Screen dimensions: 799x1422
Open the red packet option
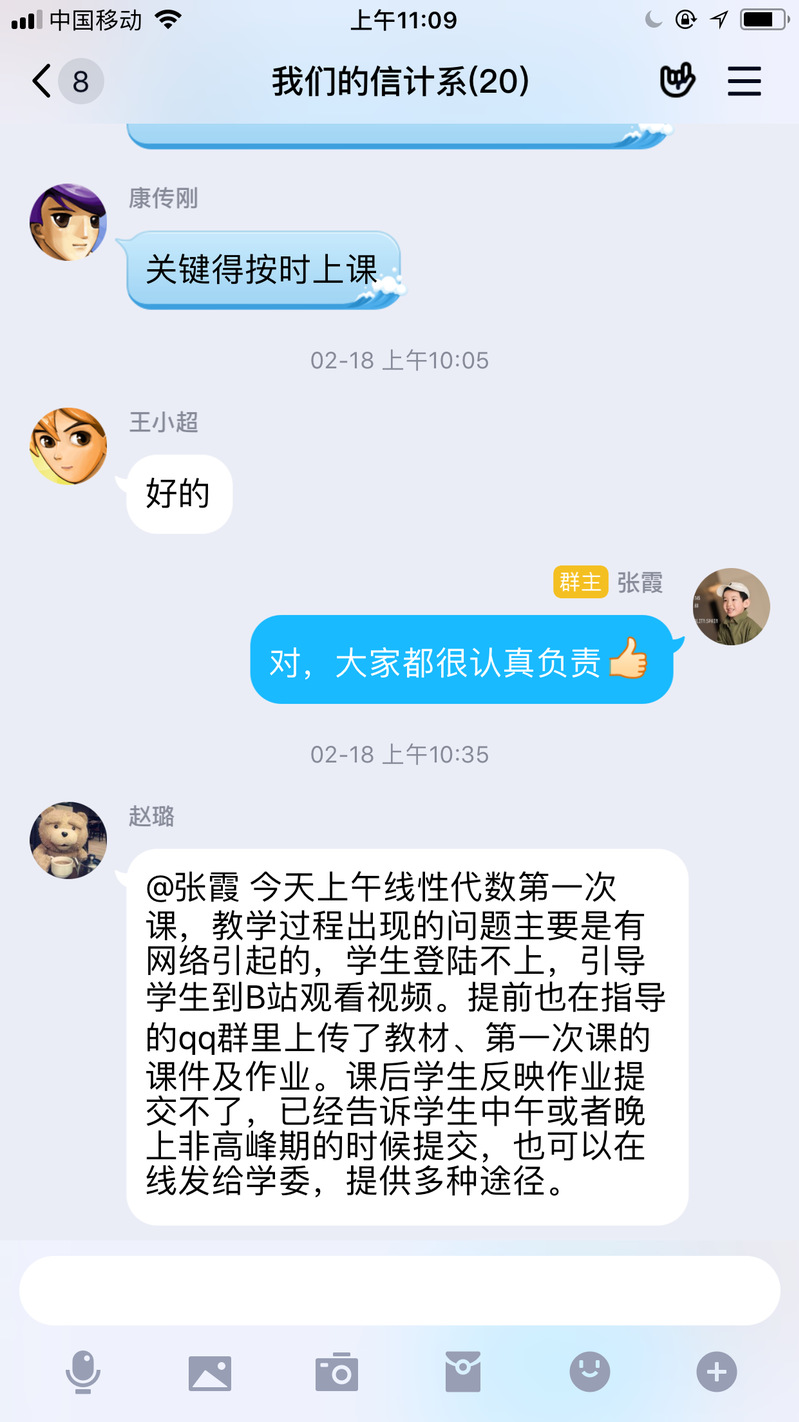tap(463, 1372)
